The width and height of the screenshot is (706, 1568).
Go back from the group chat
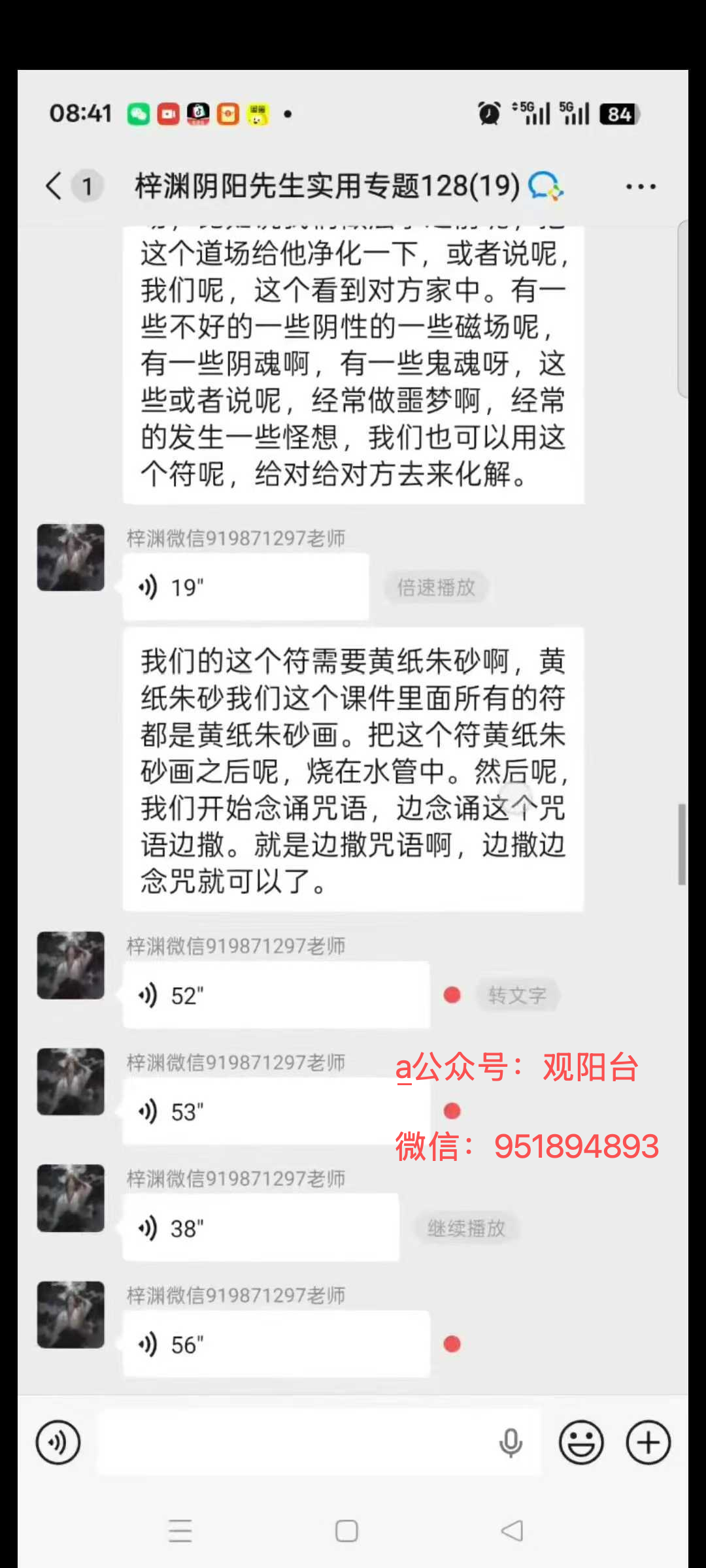(54, 186)
